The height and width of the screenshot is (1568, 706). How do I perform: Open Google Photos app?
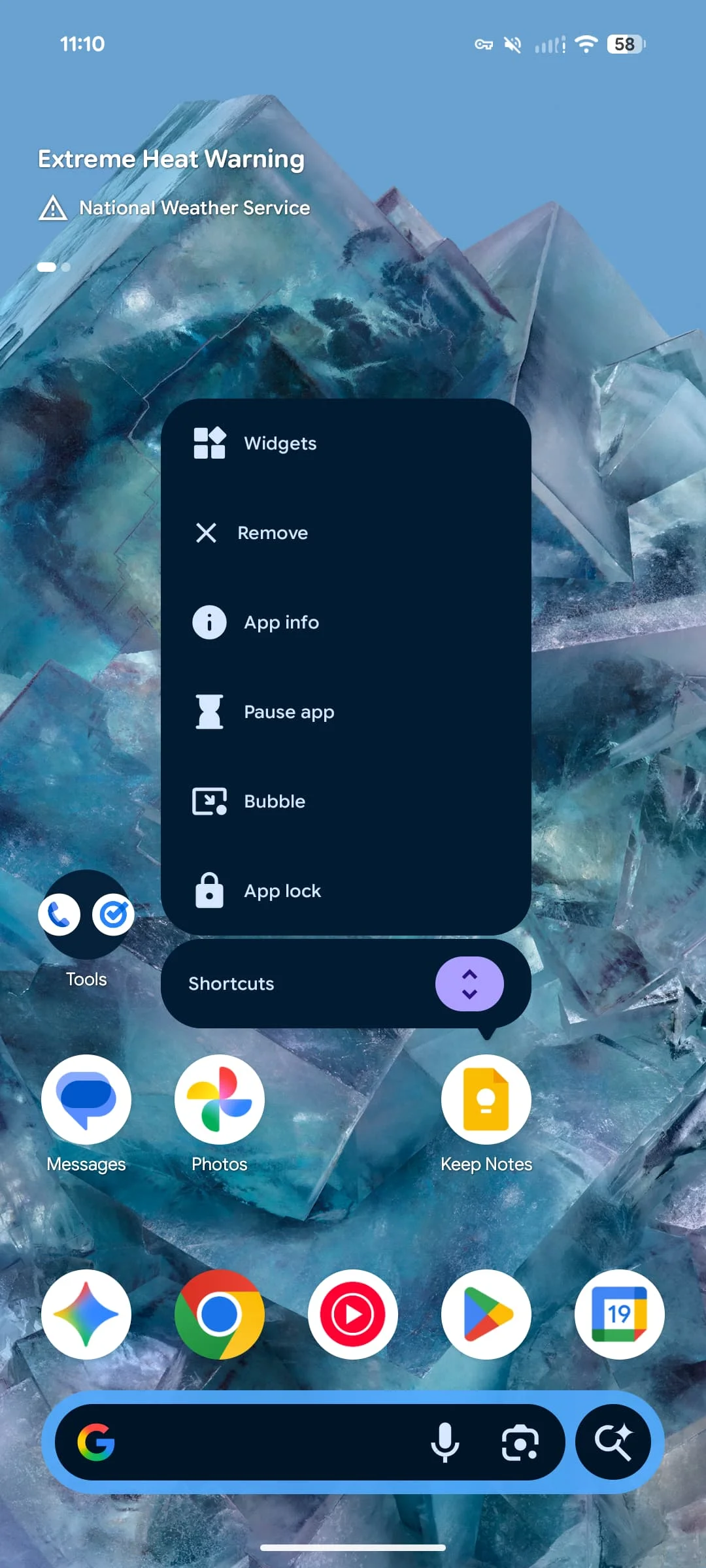[220, 1100]
